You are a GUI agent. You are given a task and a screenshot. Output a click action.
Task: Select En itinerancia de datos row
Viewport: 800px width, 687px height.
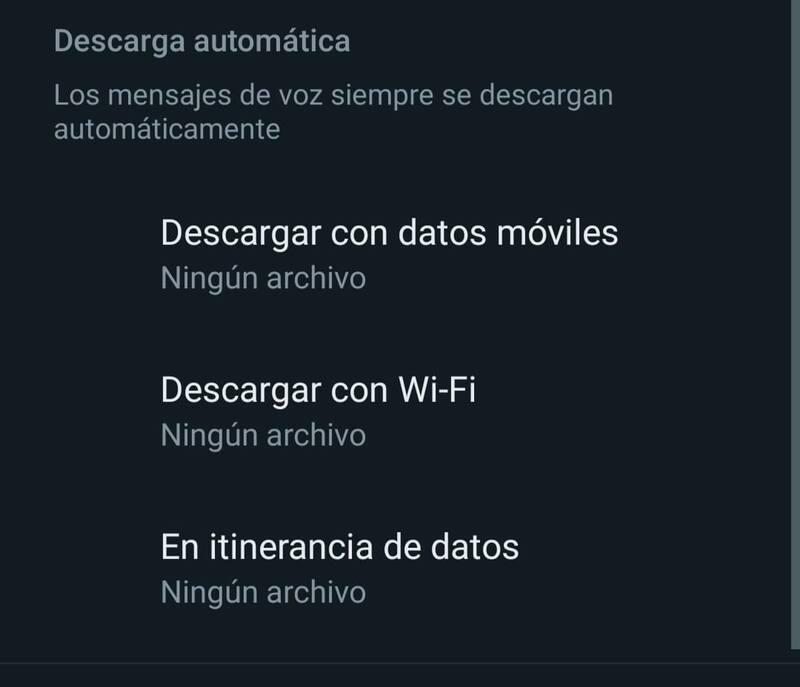[x=340, y=566]
